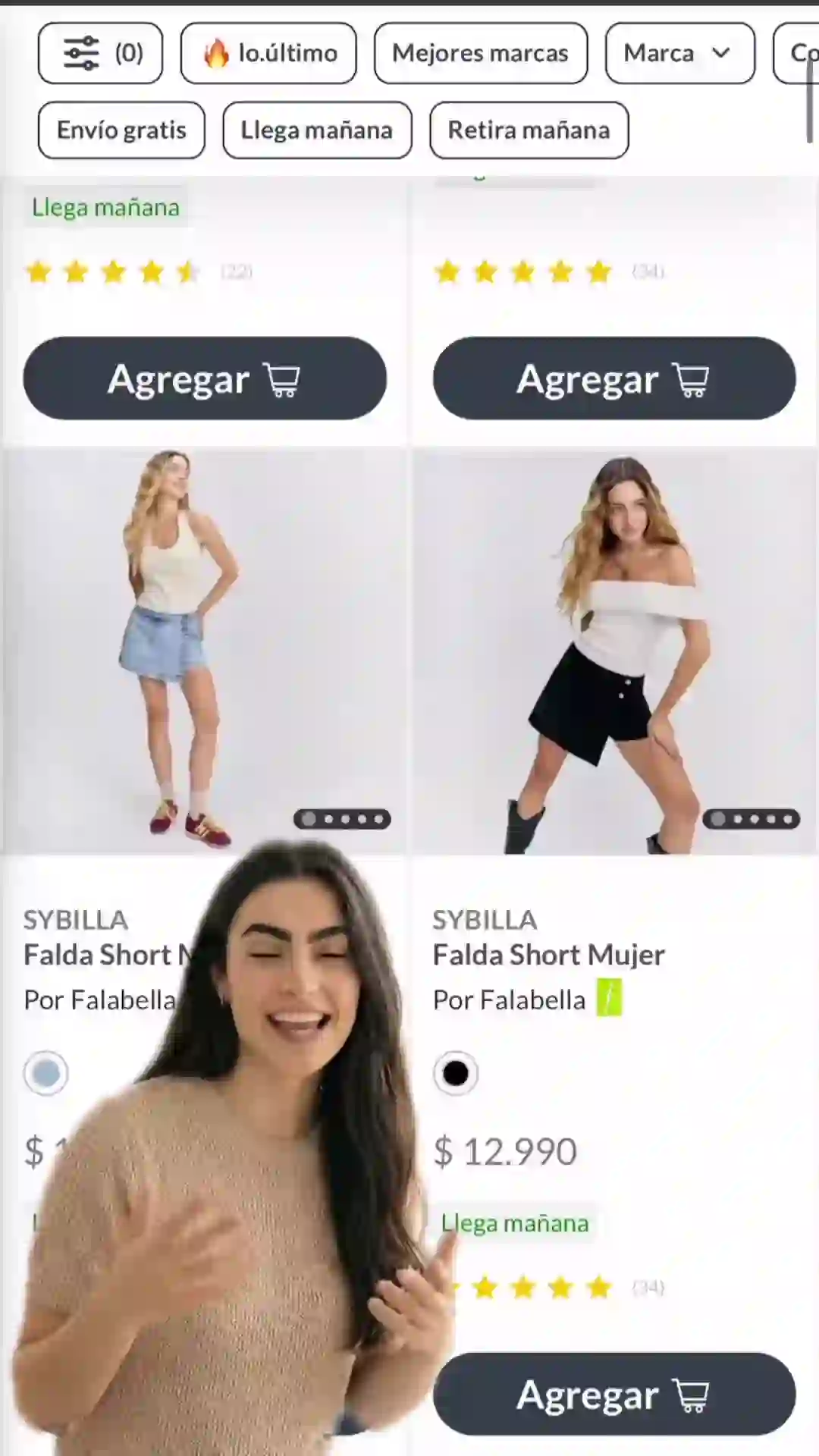Select the light blue color swatch

(x=46, y=1073)
